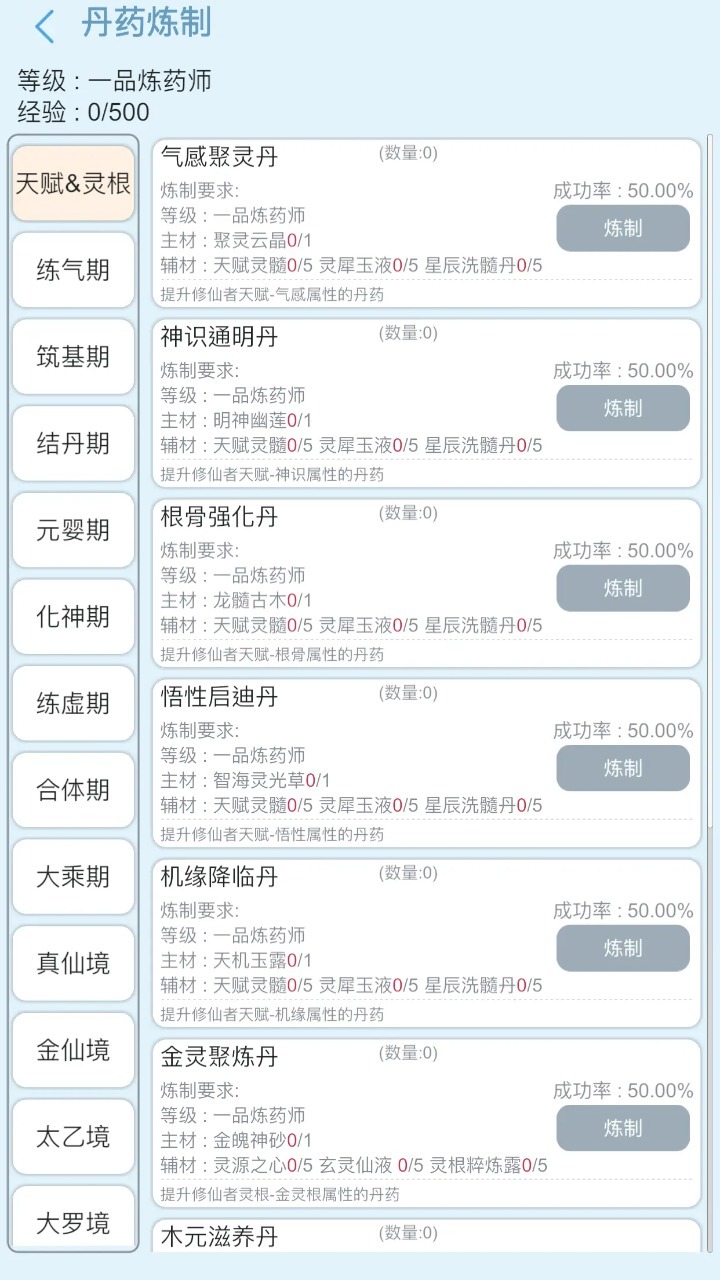Viewport: 720px width, 1280px height.
Task: Click 炼制 for 金灵聚炼丹
Action: [622, 1128]
